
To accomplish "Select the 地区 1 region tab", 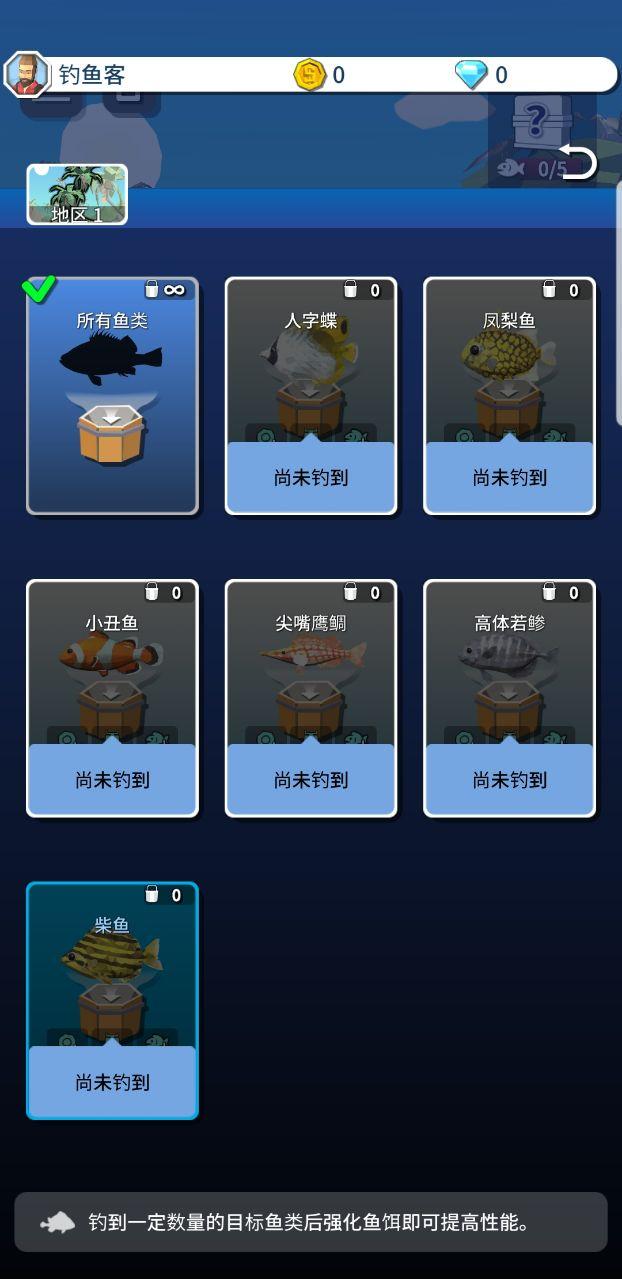I will (77, 194).
